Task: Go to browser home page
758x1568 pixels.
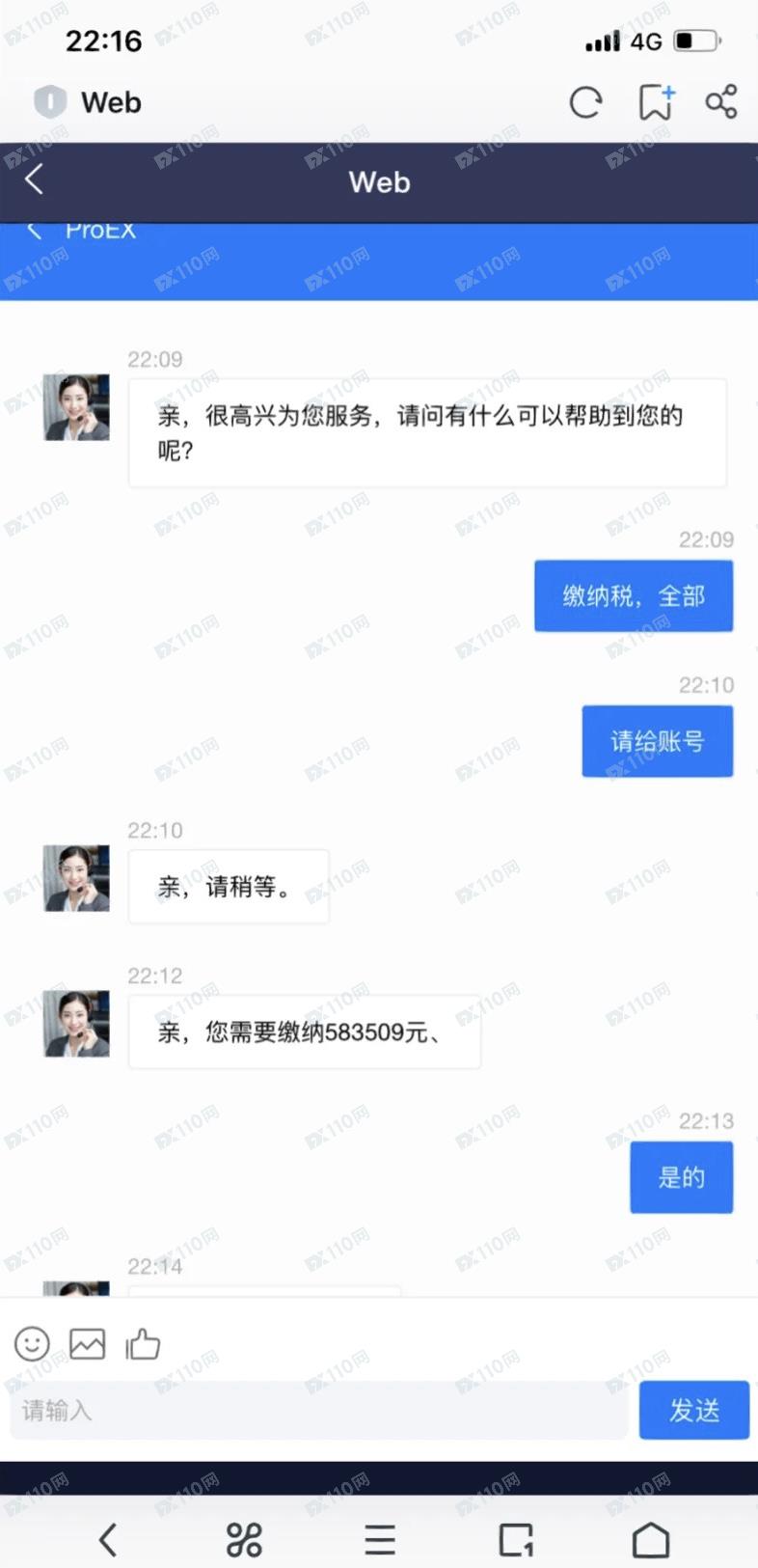Action: [650, 1539]
